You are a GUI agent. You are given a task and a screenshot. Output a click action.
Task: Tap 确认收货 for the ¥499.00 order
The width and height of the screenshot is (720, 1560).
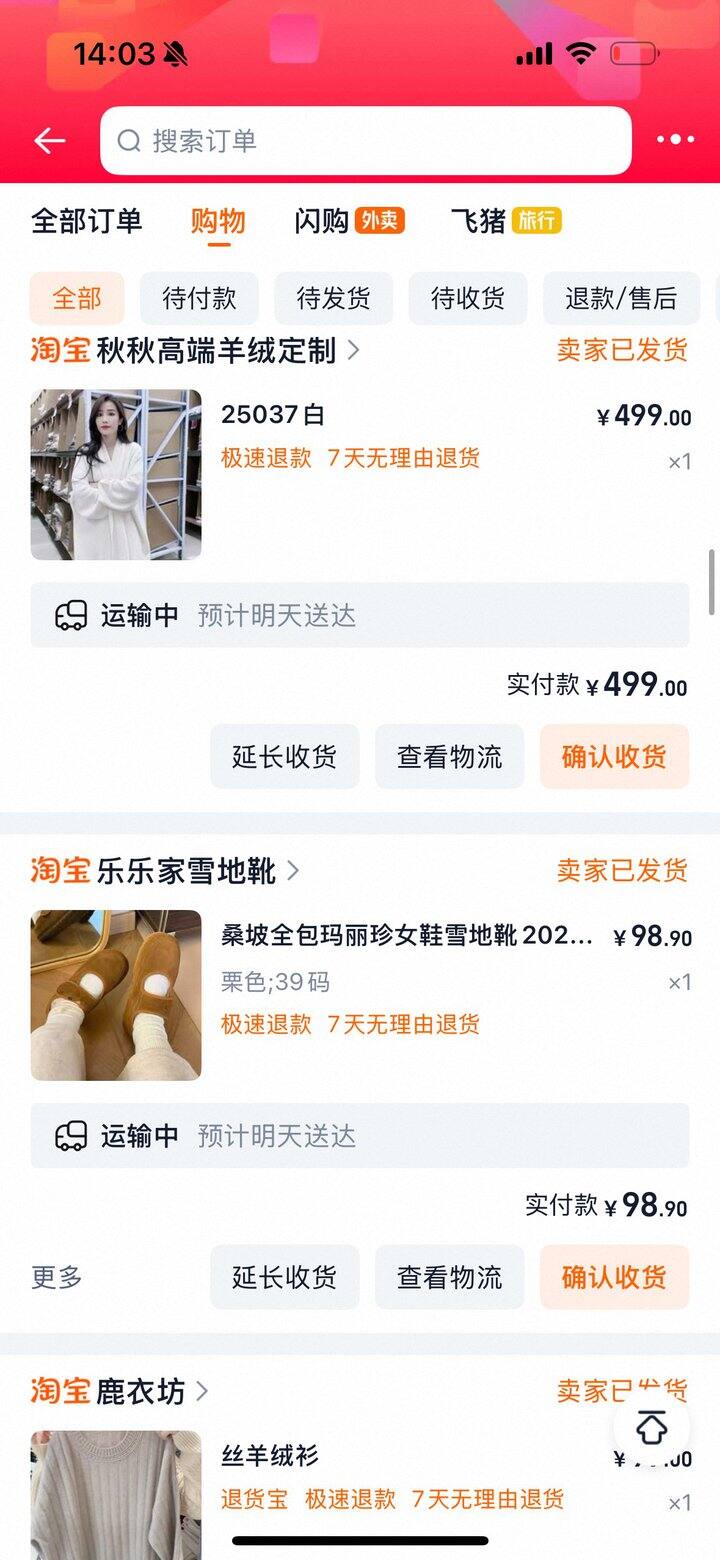coord(614,757)
